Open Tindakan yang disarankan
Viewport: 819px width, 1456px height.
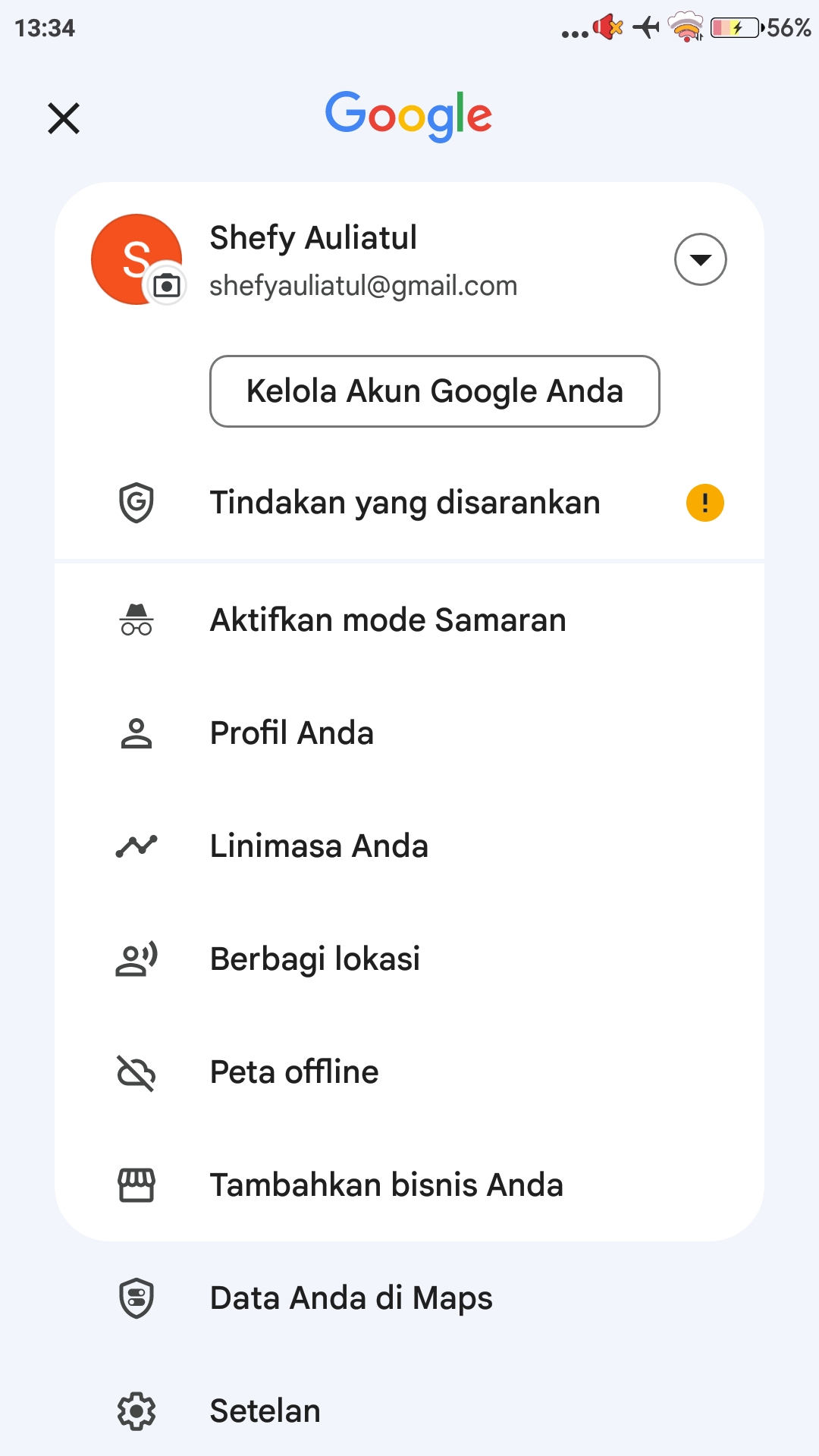405,503
